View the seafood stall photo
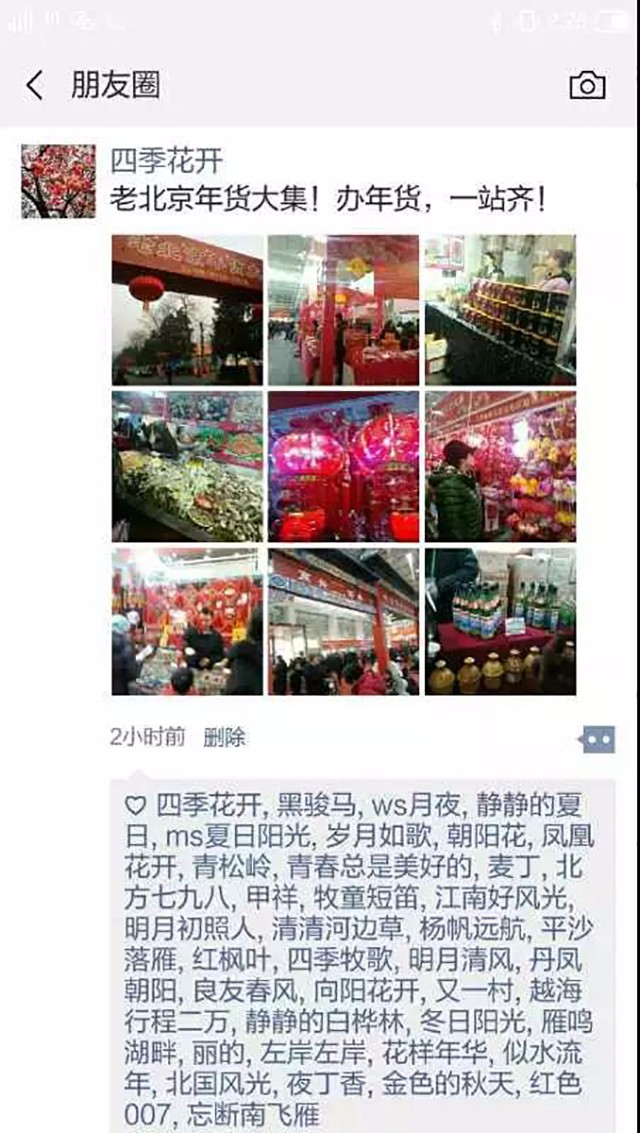This screenshot has width=640, height=1133. coord(187,466)
